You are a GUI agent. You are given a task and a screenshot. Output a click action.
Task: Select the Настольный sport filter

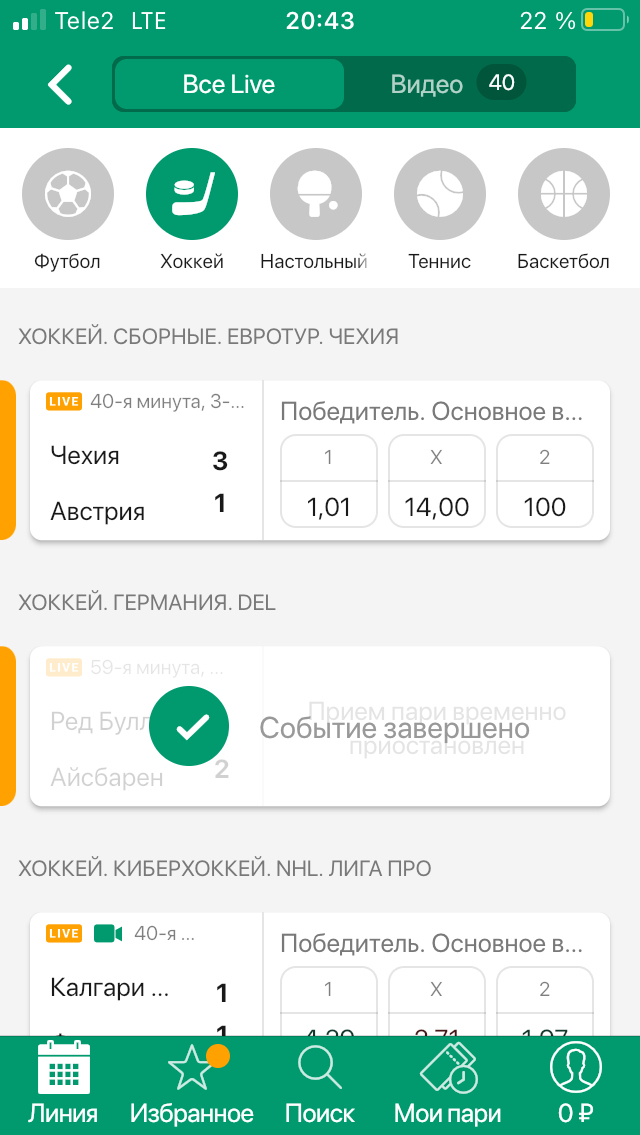click(314, 210)
